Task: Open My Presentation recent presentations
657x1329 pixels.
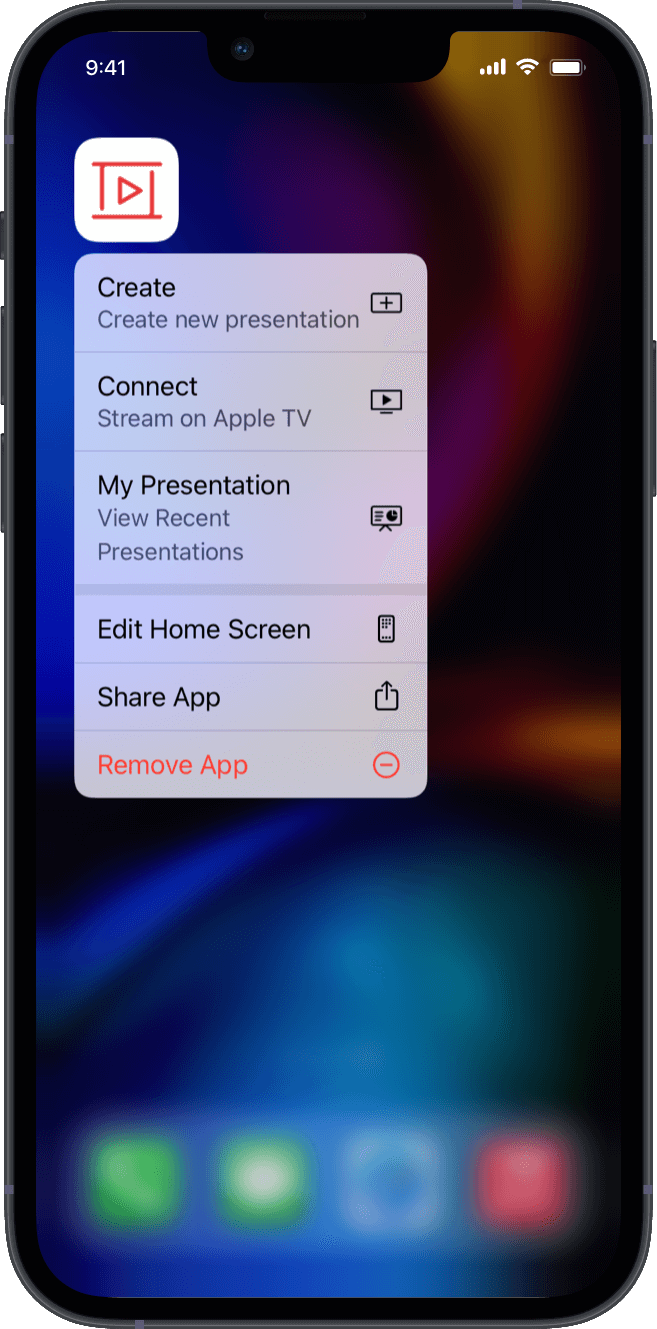Action: 250,517
